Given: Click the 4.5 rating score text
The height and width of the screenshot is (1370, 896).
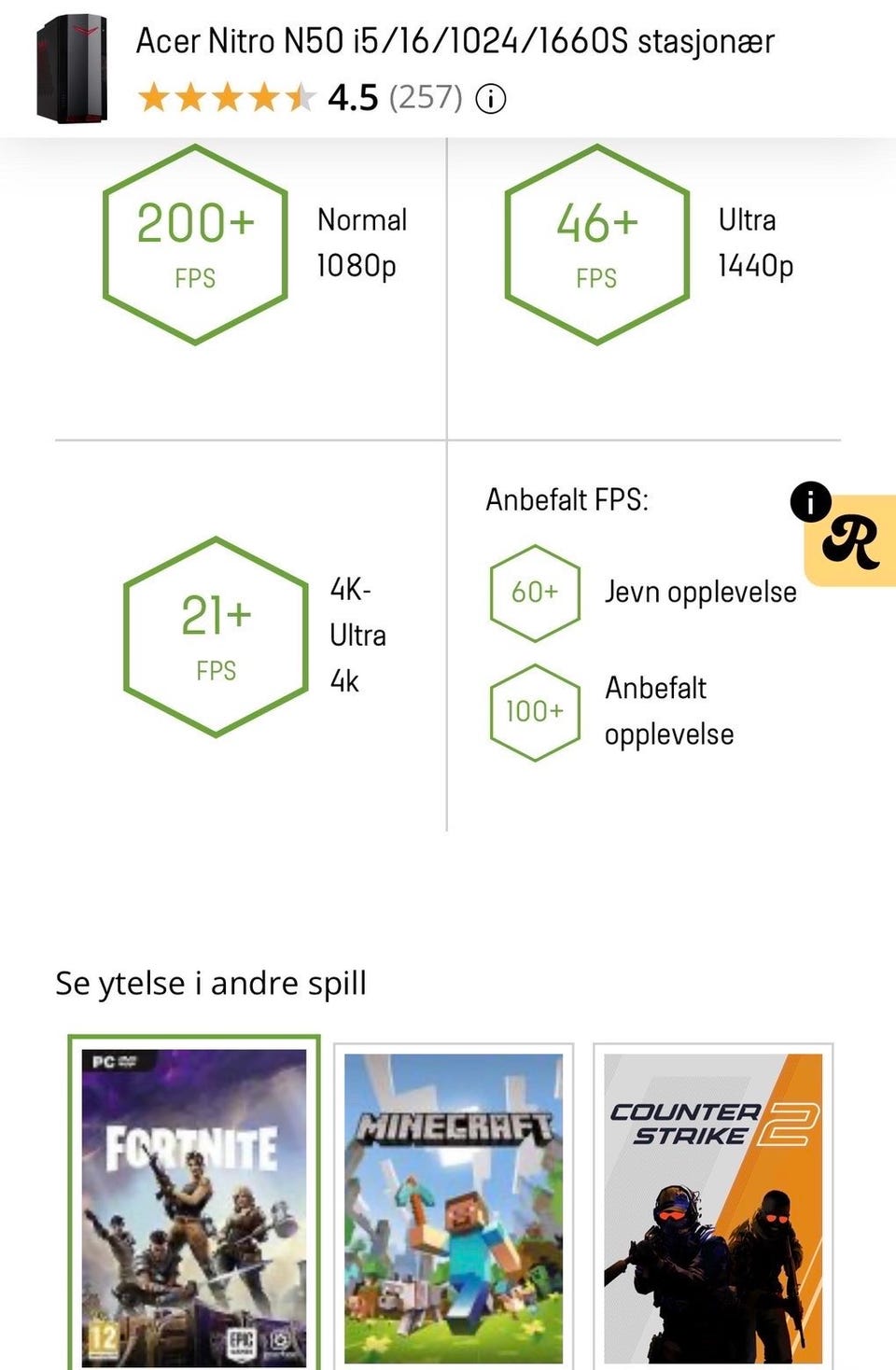Looking at the screenshot, I should tap(352, 97).
